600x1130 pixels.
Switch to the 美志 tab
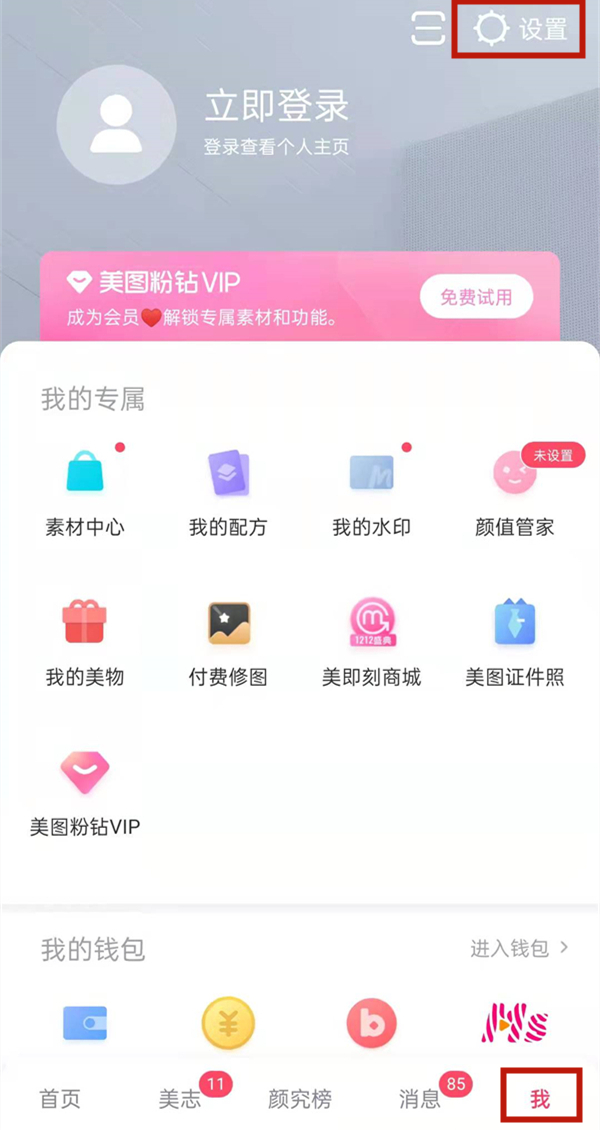point(180,1099)
